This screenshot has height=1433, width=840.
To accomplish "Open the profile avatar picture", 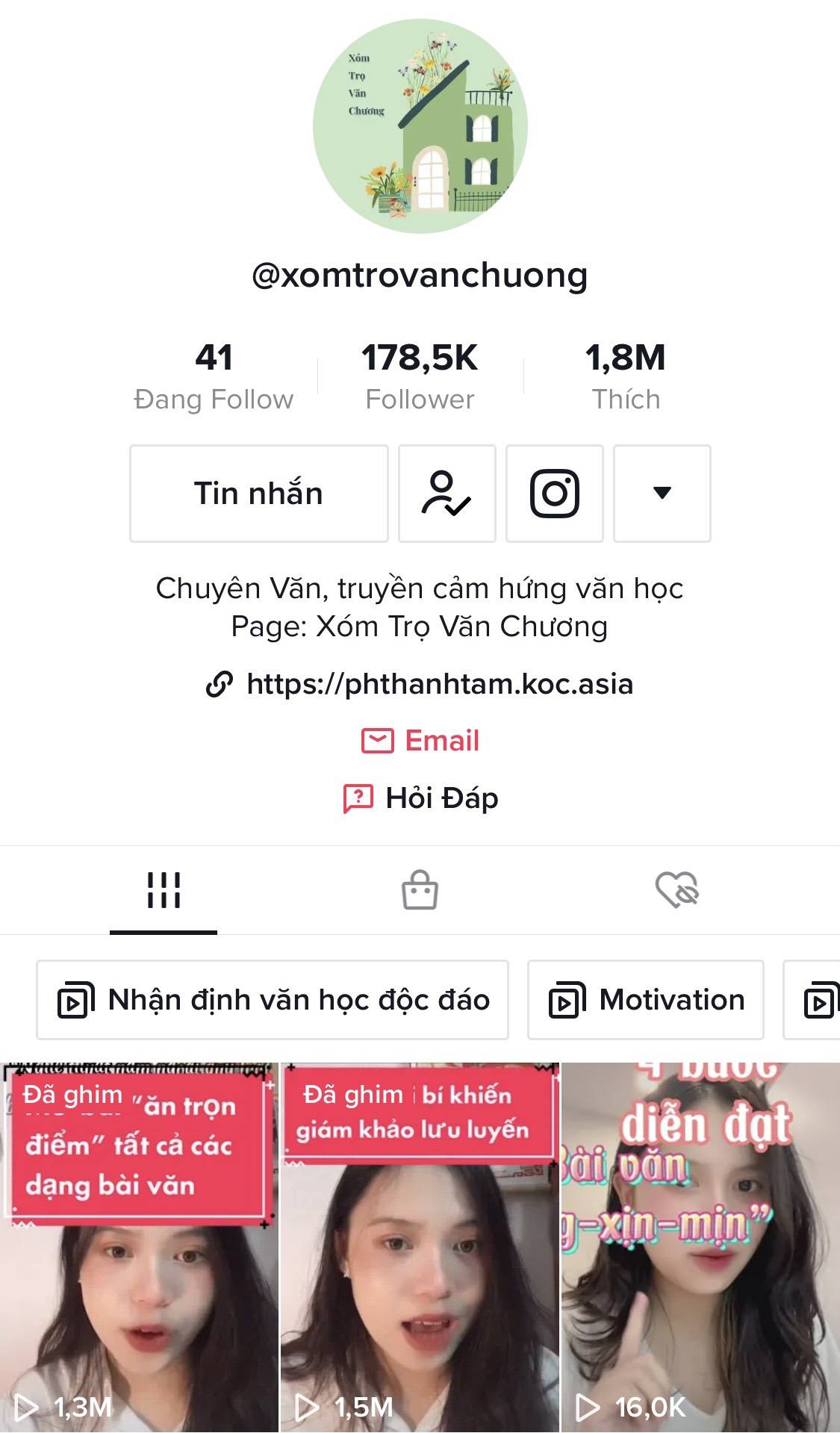I will (420, 126).
